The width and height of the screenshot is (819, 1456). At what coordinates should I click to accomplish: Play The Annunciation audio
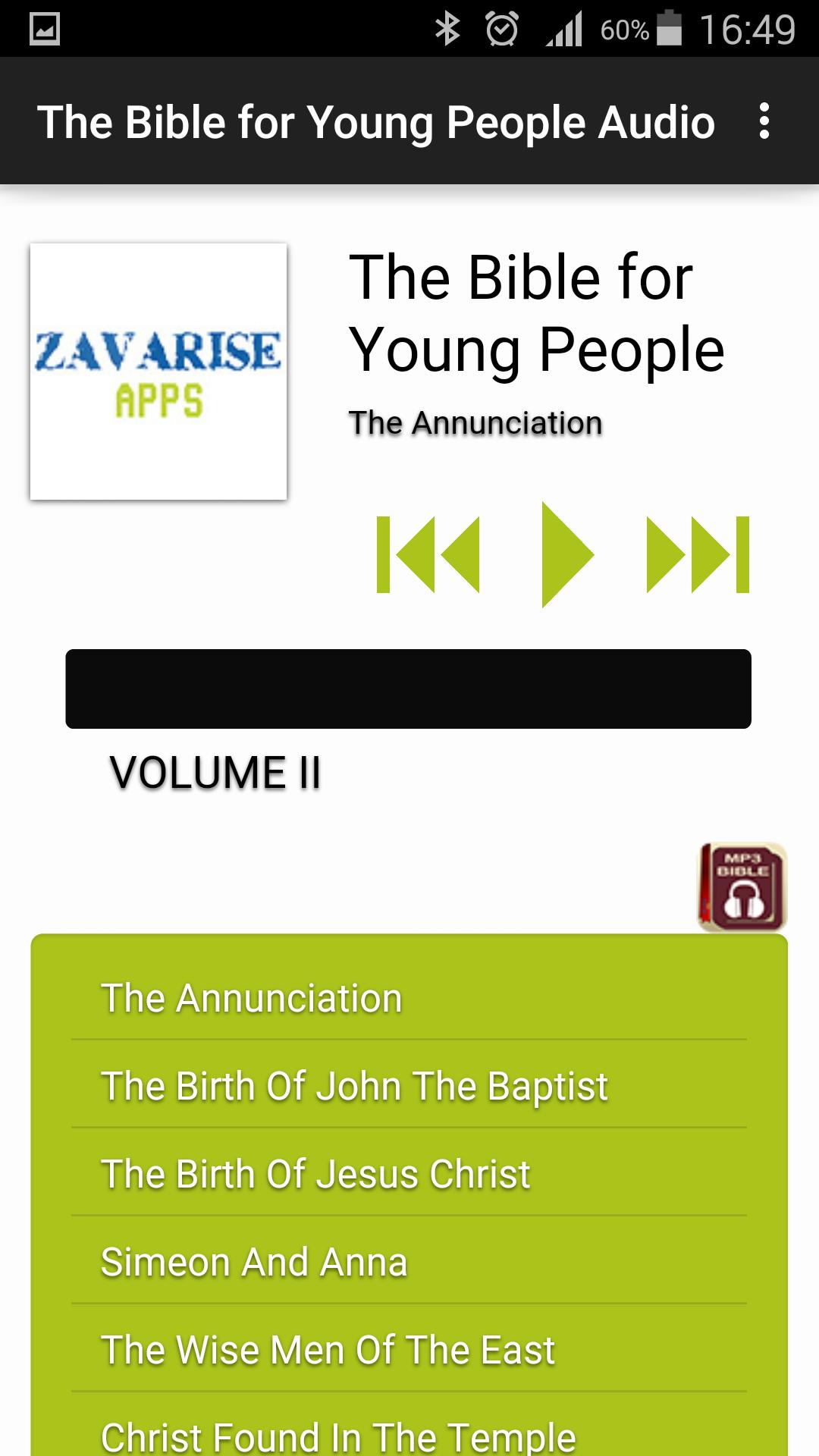pyautogui.click(x=566, y=554)
